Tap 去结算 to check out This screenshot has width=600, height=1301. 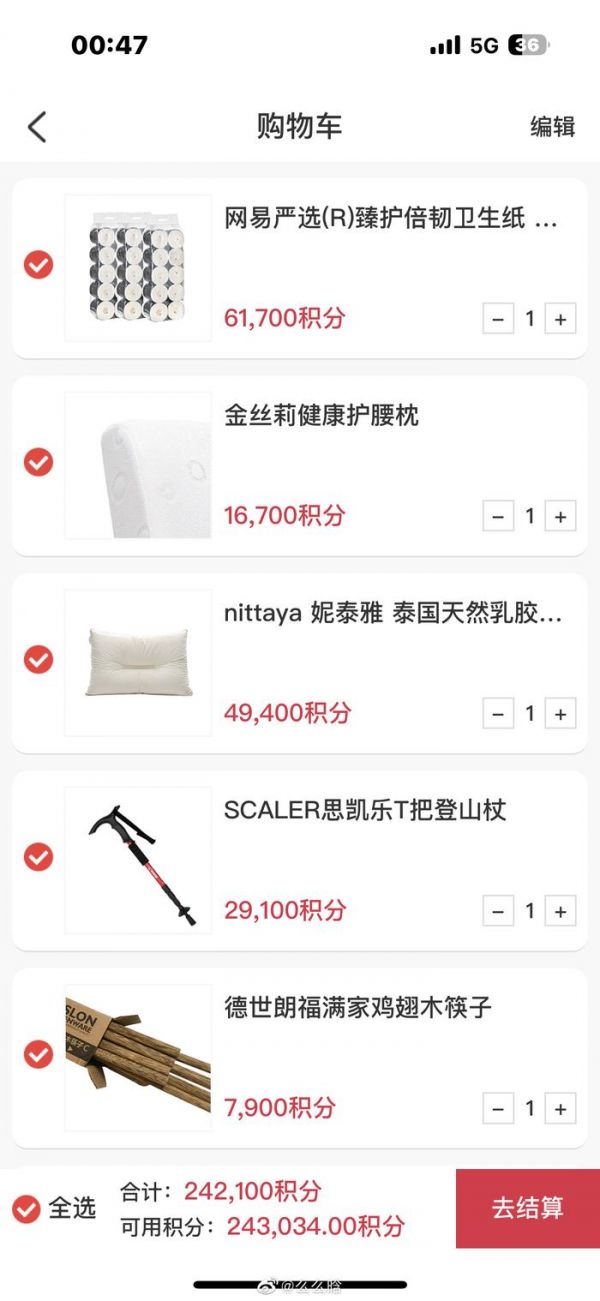pos(527,1208)
